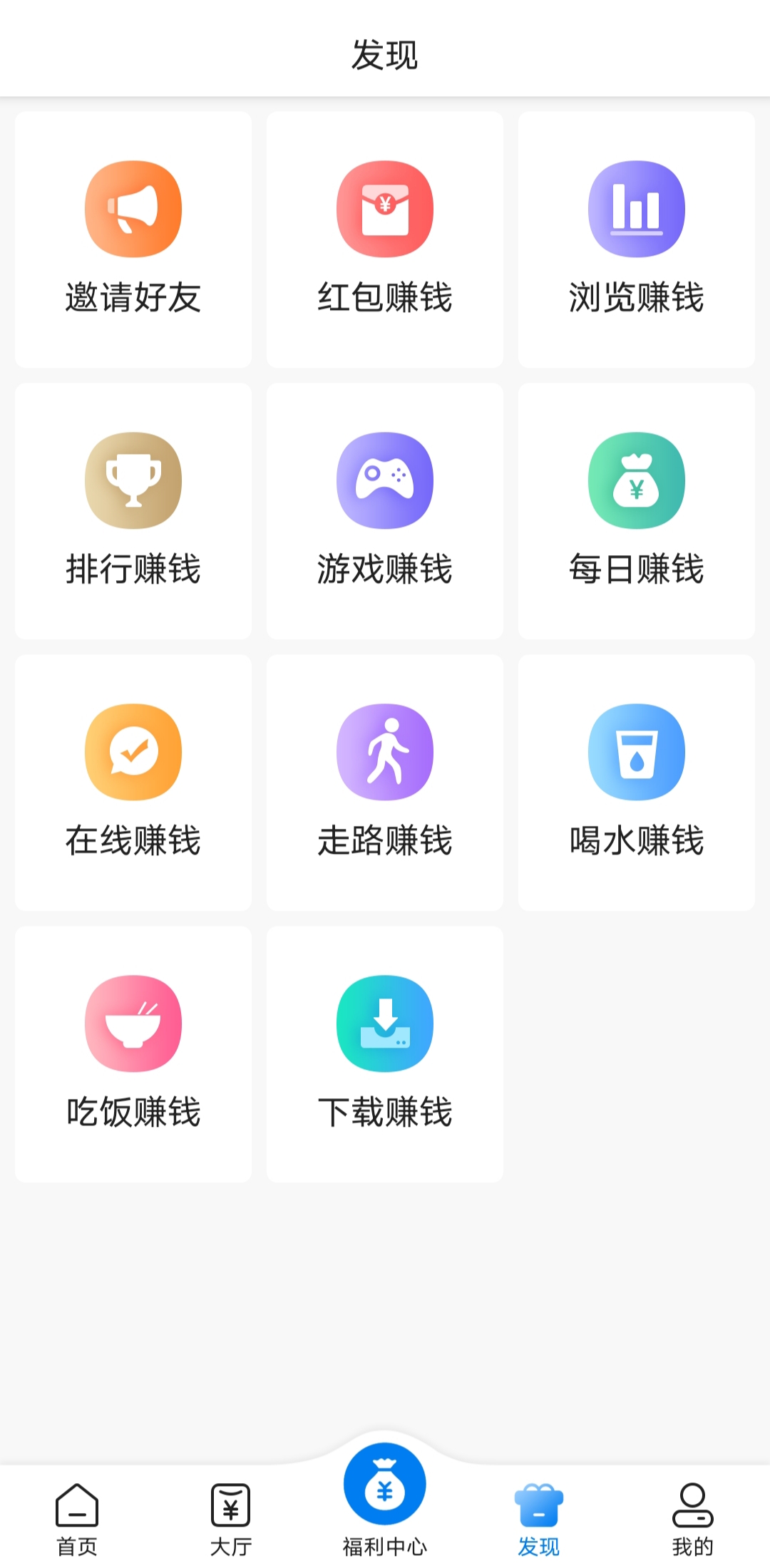
Task: Tap the 喝水赚钱 drink water tile
Action: pyautogui.click(x=637, y=783)
